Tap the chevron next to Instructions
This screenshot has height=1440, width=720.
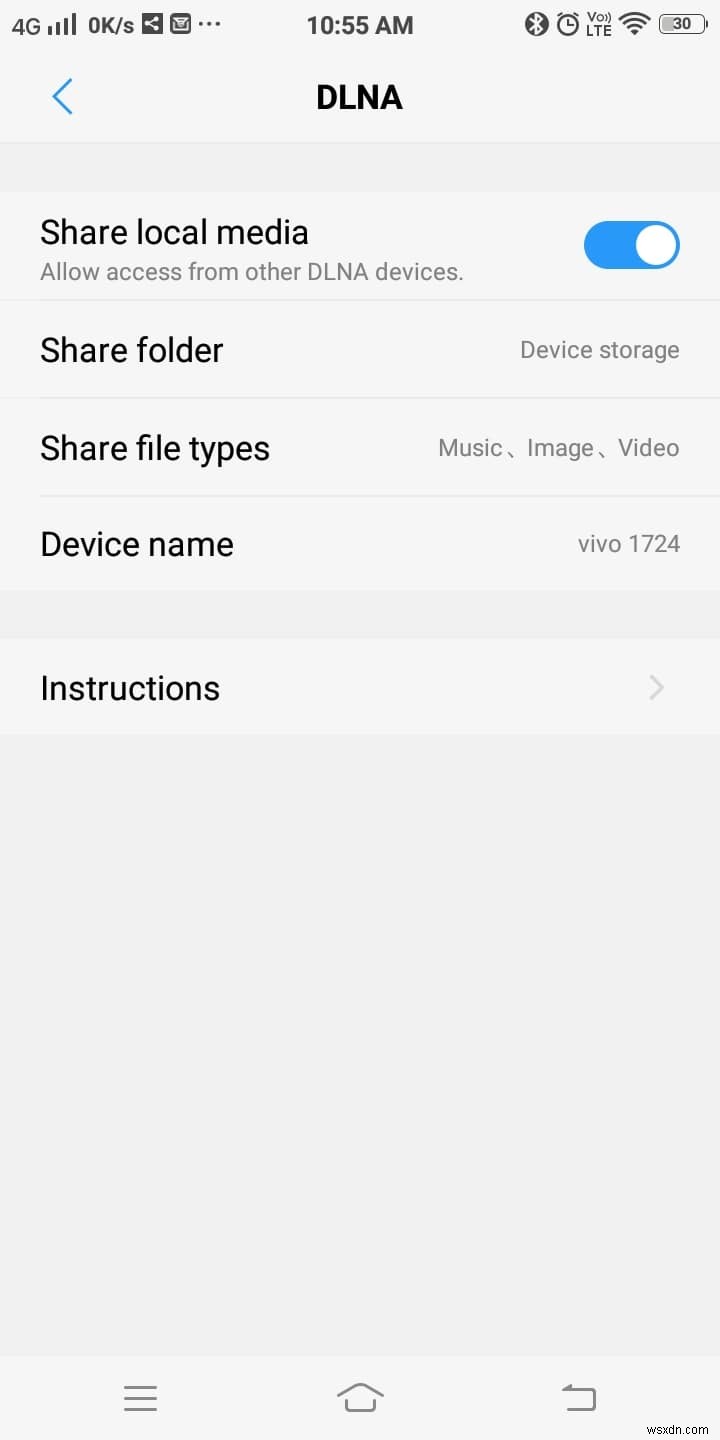[x=655, y=687]
